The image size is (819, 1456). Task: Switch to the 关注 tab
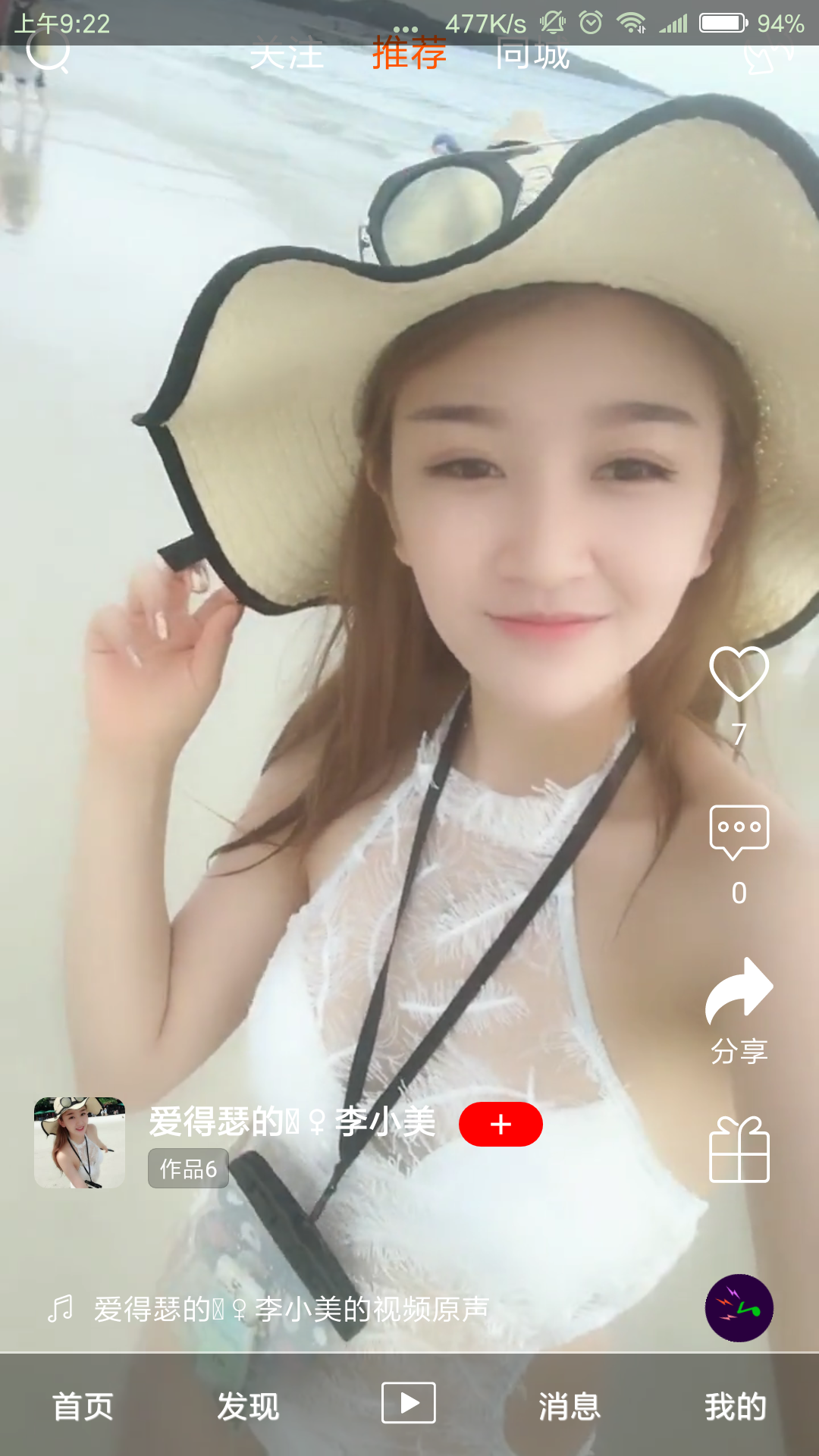pyautogui.click(x=287, y=55)
